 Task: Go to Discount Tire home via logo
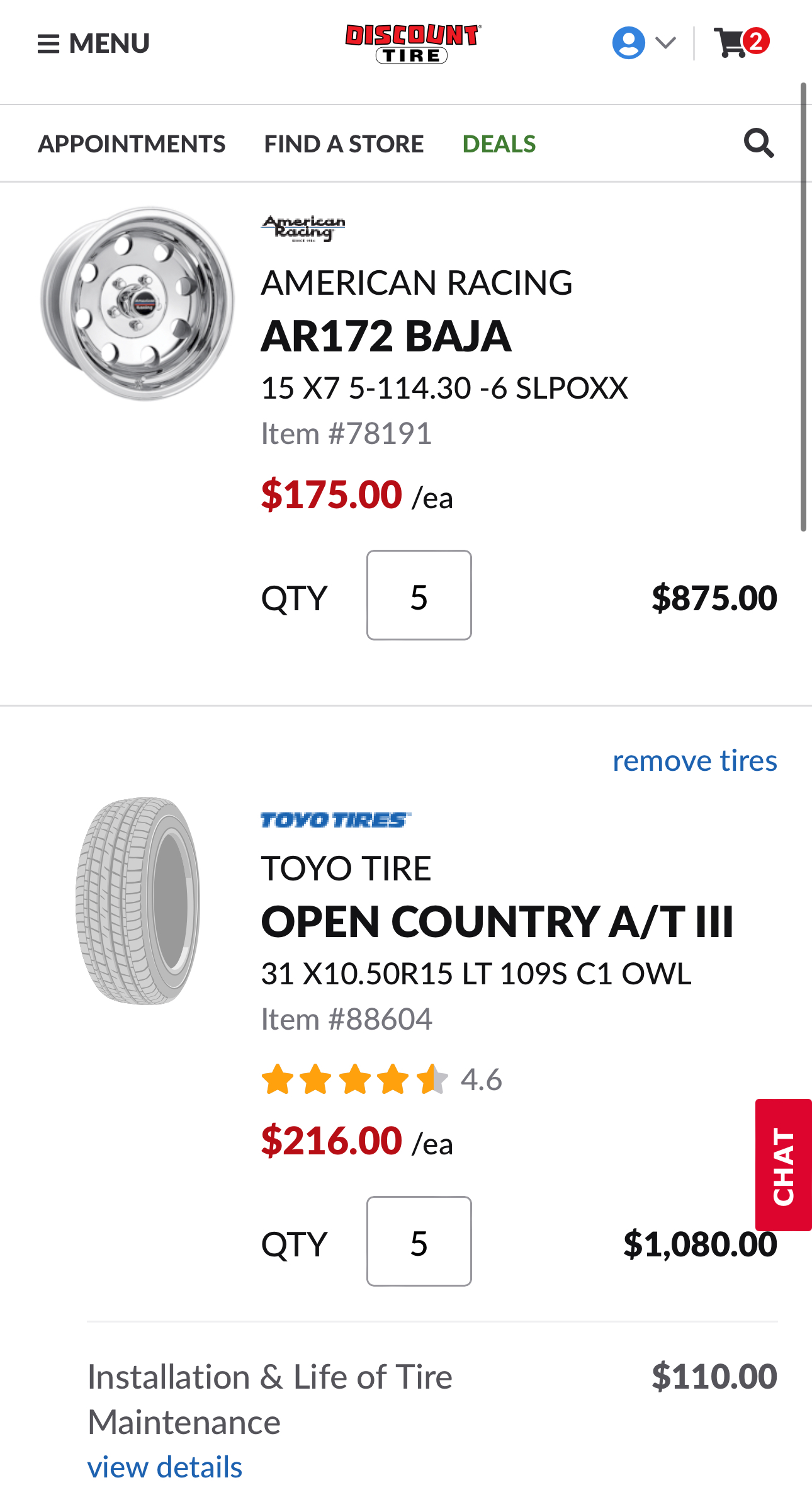(x=412, y=43)
